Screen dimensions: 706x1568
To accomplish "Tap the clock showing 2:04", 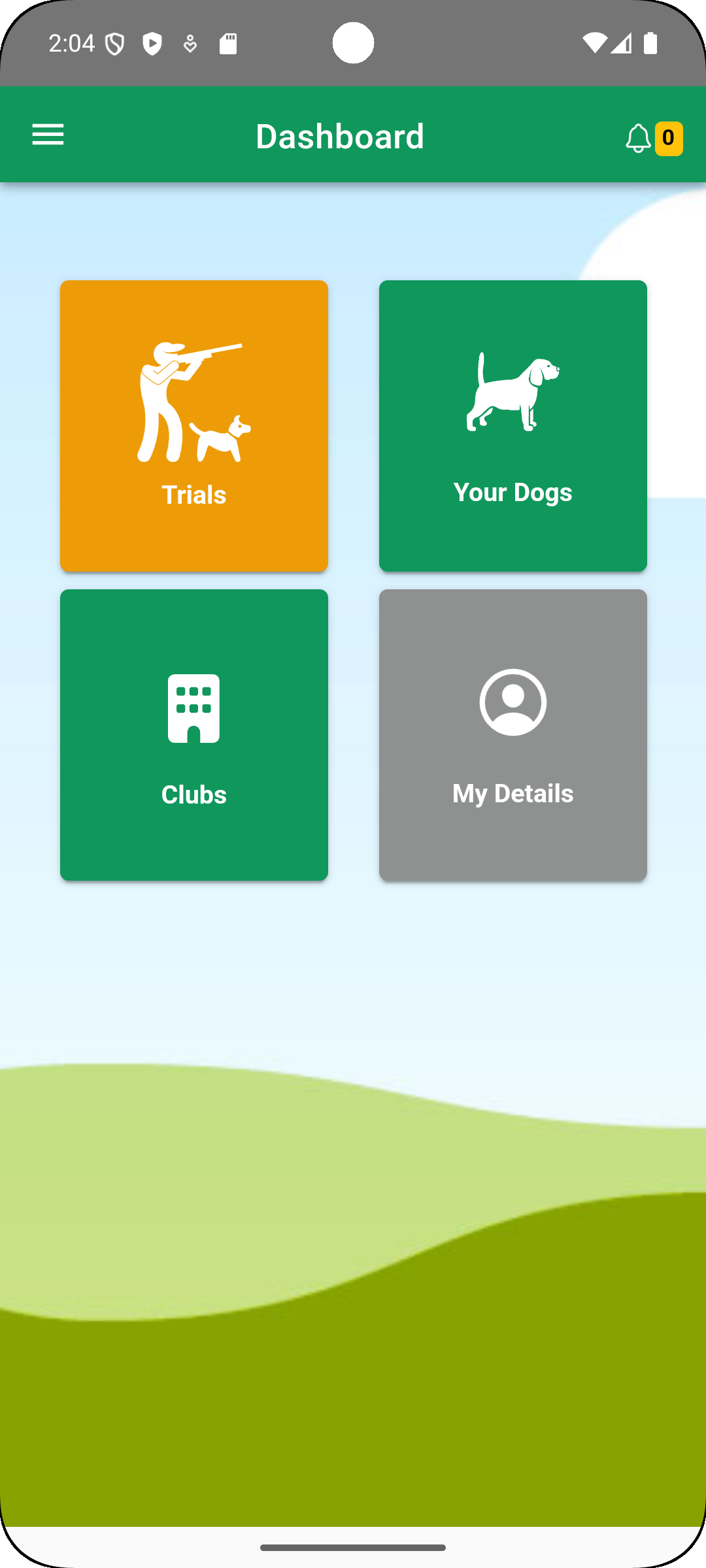I will tap(71, 43).
